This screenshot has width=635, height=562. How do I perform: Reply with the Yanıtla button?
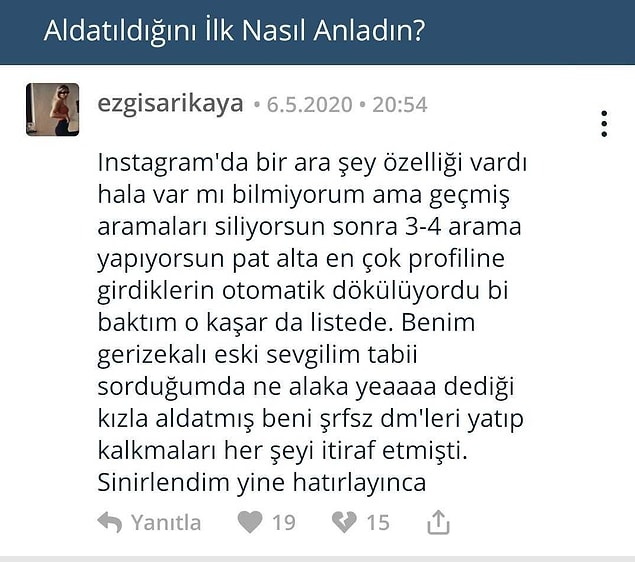[149, 522]
